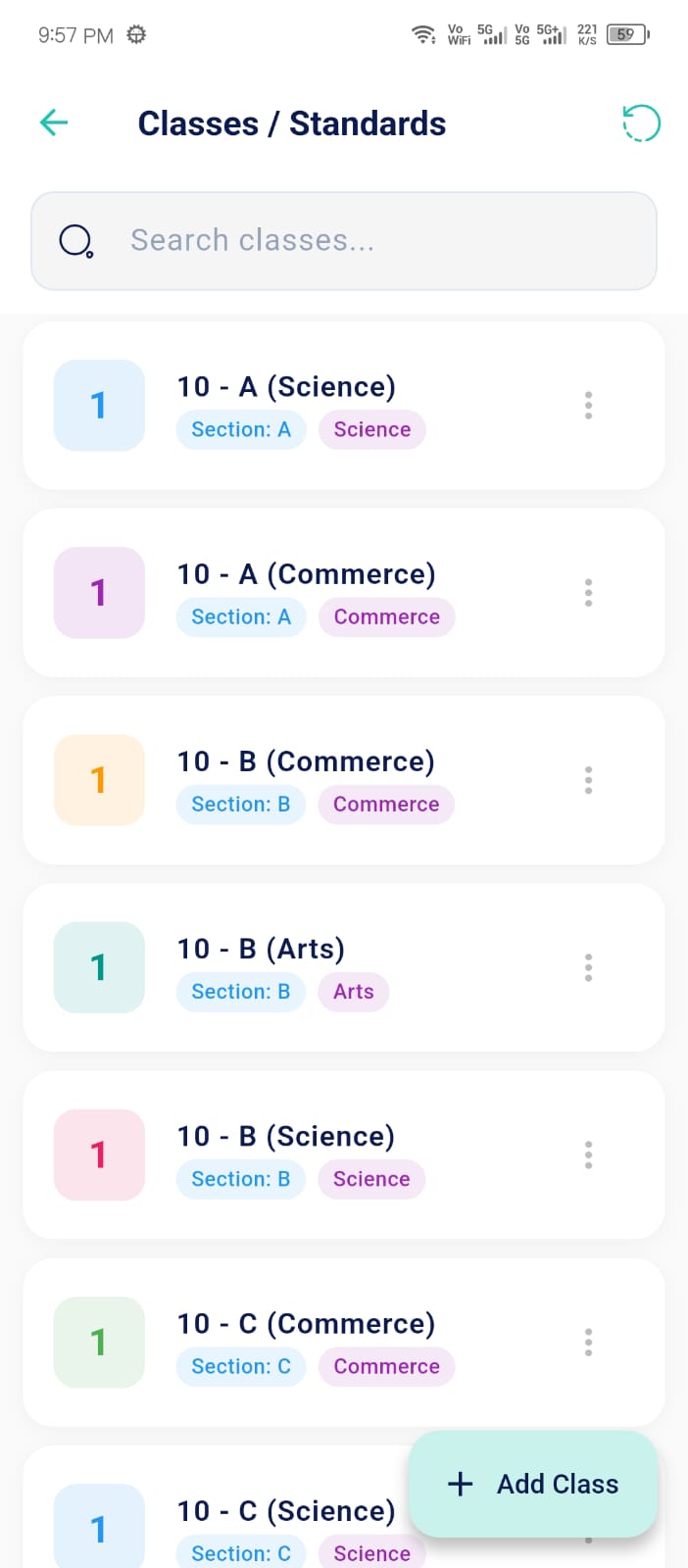Open the 10 - C (Science) class card
This screenshot has height=1568, width=688.
coord(216,1509)
